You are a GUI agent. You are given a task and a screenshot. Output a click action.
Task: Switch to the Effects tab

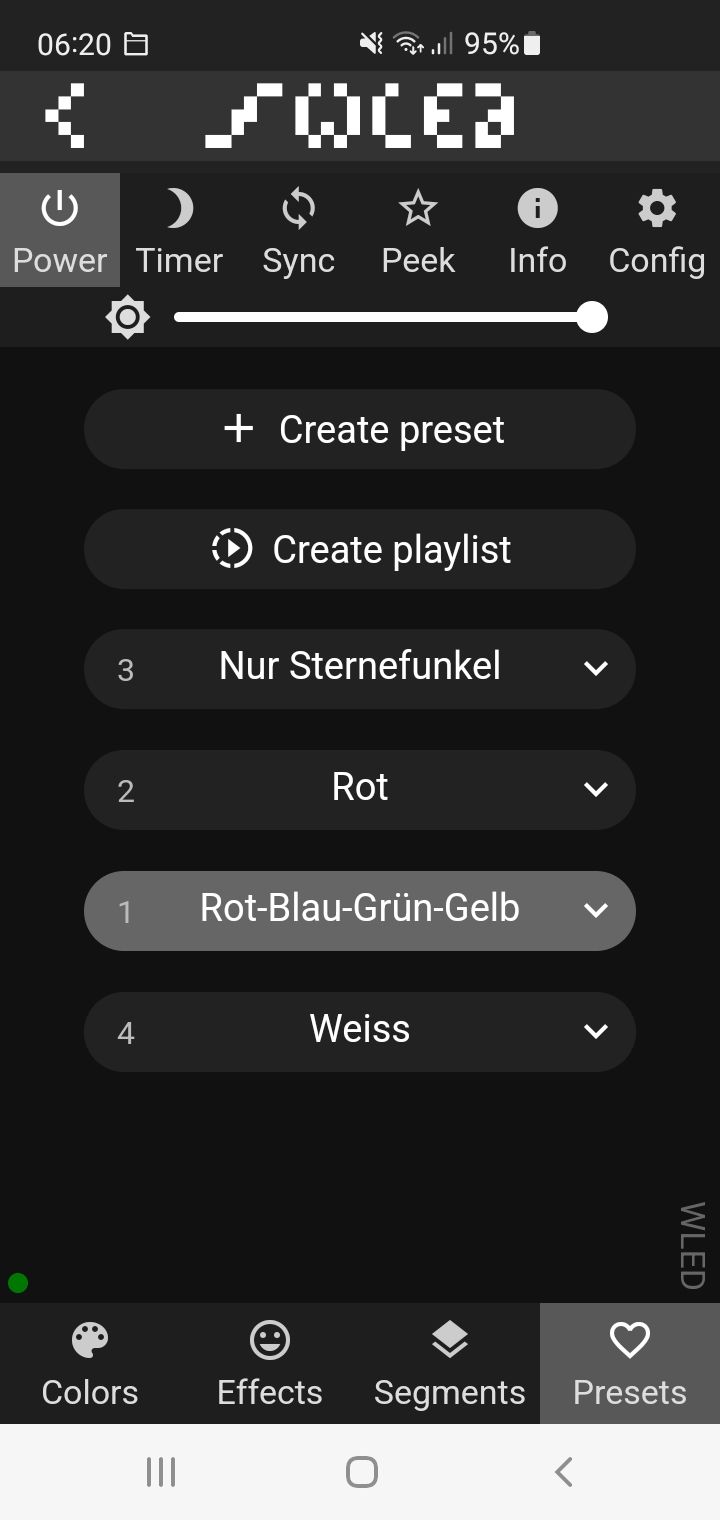tap(270, 1364)
